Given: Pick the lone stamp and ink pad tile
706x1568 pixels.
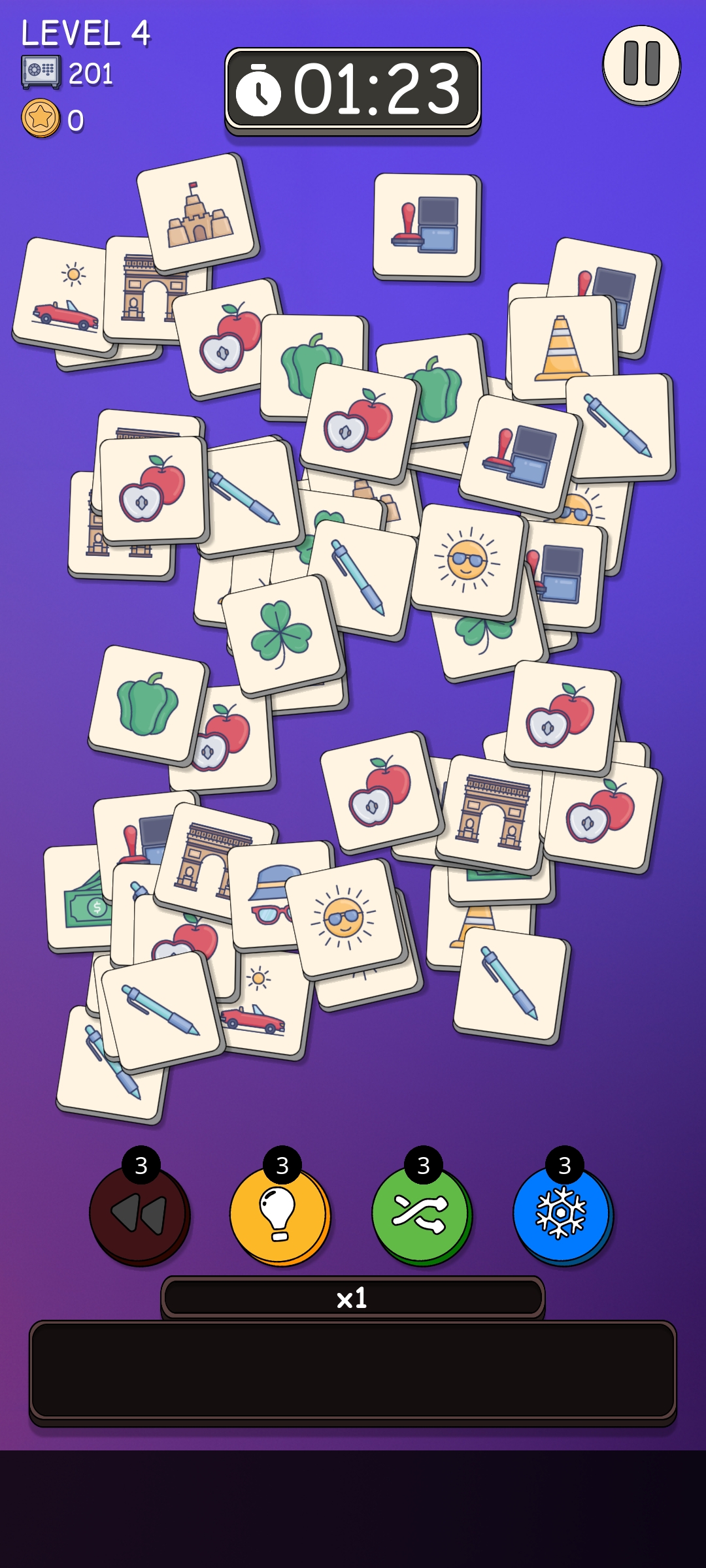Looking at the screenshot, I should point(427,227).
